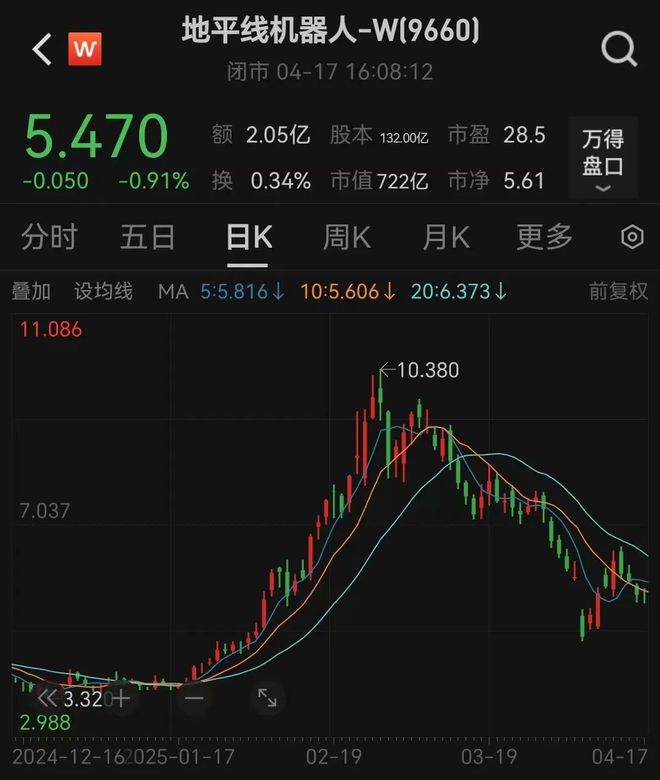Expand the chart to fullscreen

(267, 697)
